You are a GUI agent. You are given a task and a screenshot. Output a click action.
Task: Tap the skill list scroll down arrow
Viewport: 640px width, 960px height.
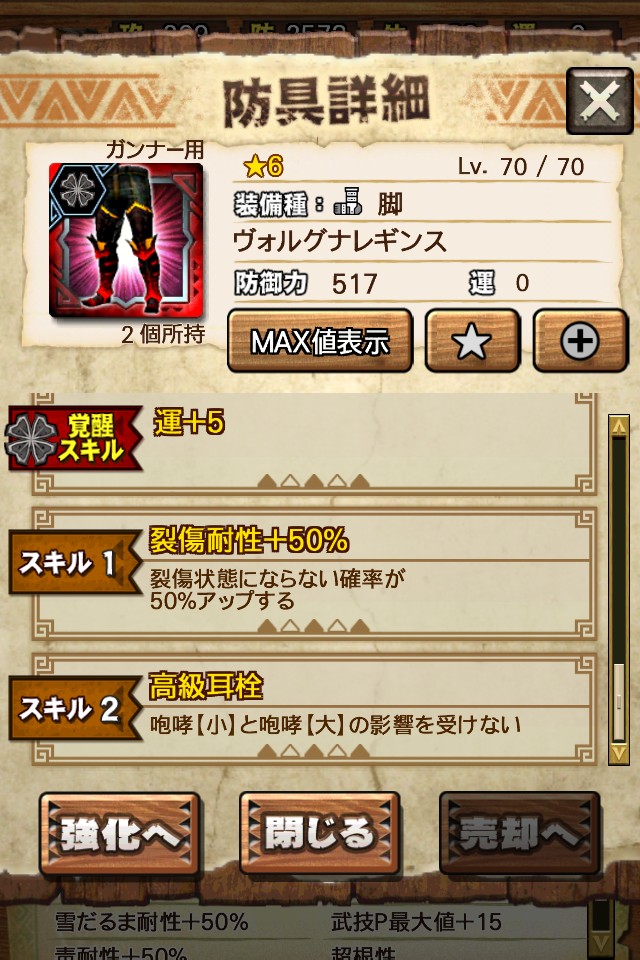pos(619,753)
